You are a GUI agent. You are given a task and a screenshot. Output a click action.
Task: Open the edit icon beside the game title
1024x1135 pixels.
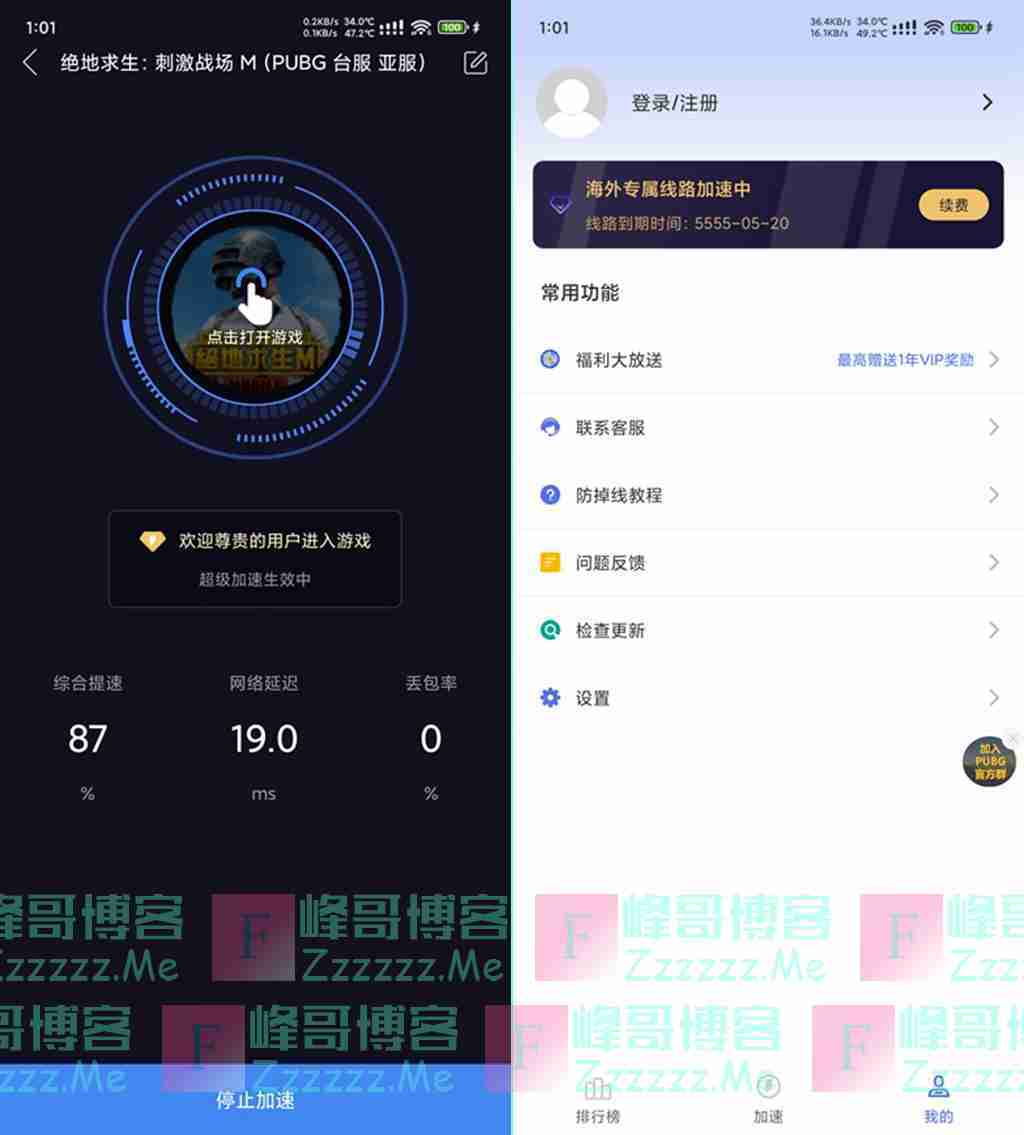476,63
